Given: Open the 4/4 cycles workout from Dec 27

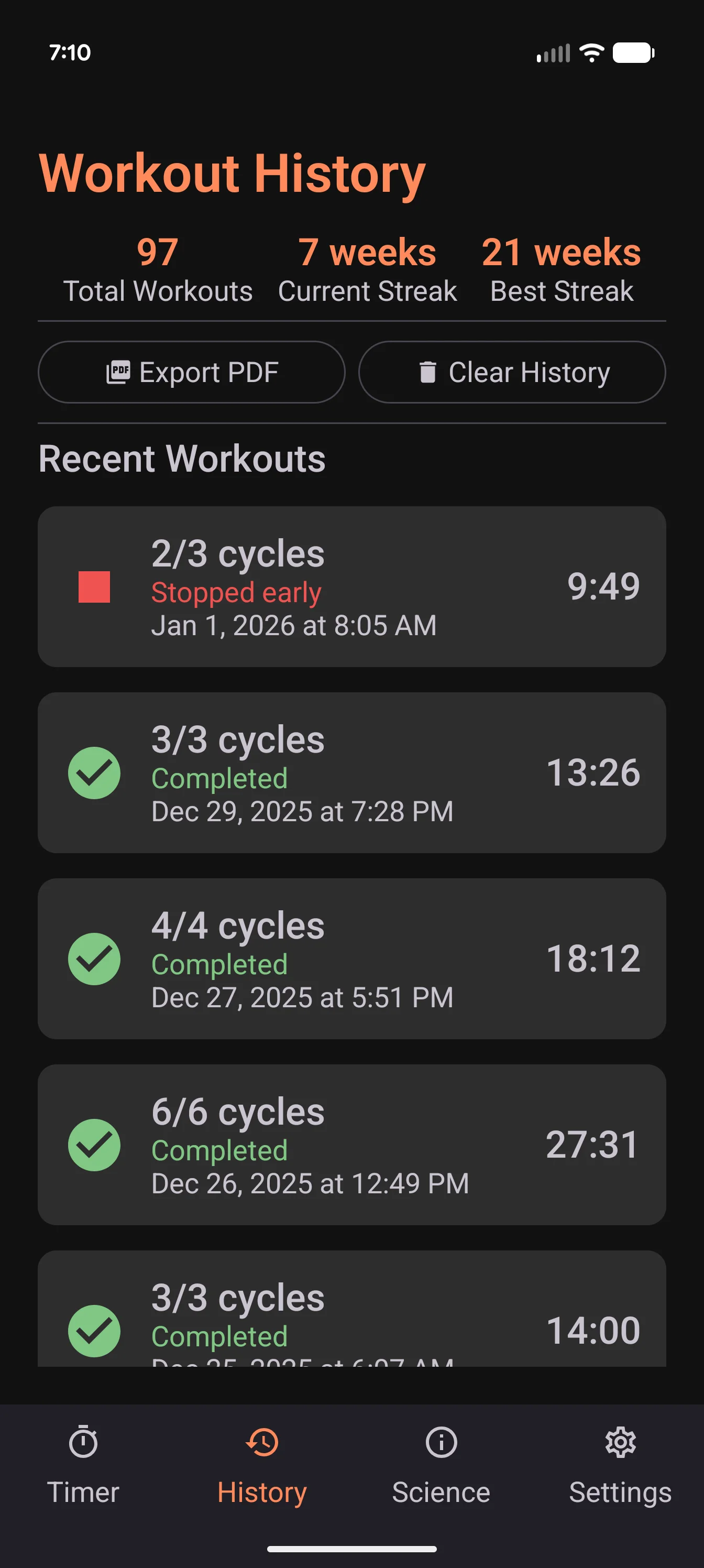Looking at the screenshot, I should point(351,959).
